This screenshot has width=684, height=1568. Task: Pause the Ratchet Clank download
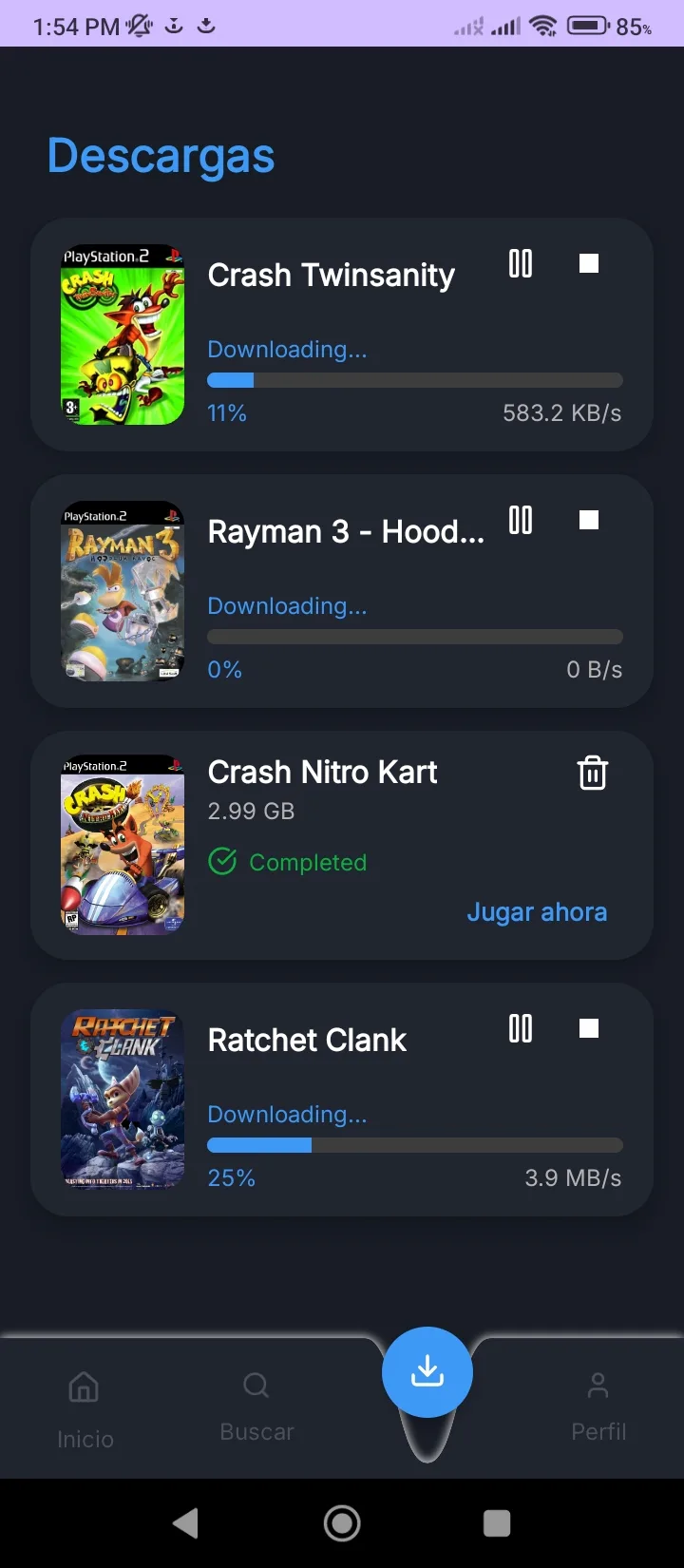tap(521, 1028)
